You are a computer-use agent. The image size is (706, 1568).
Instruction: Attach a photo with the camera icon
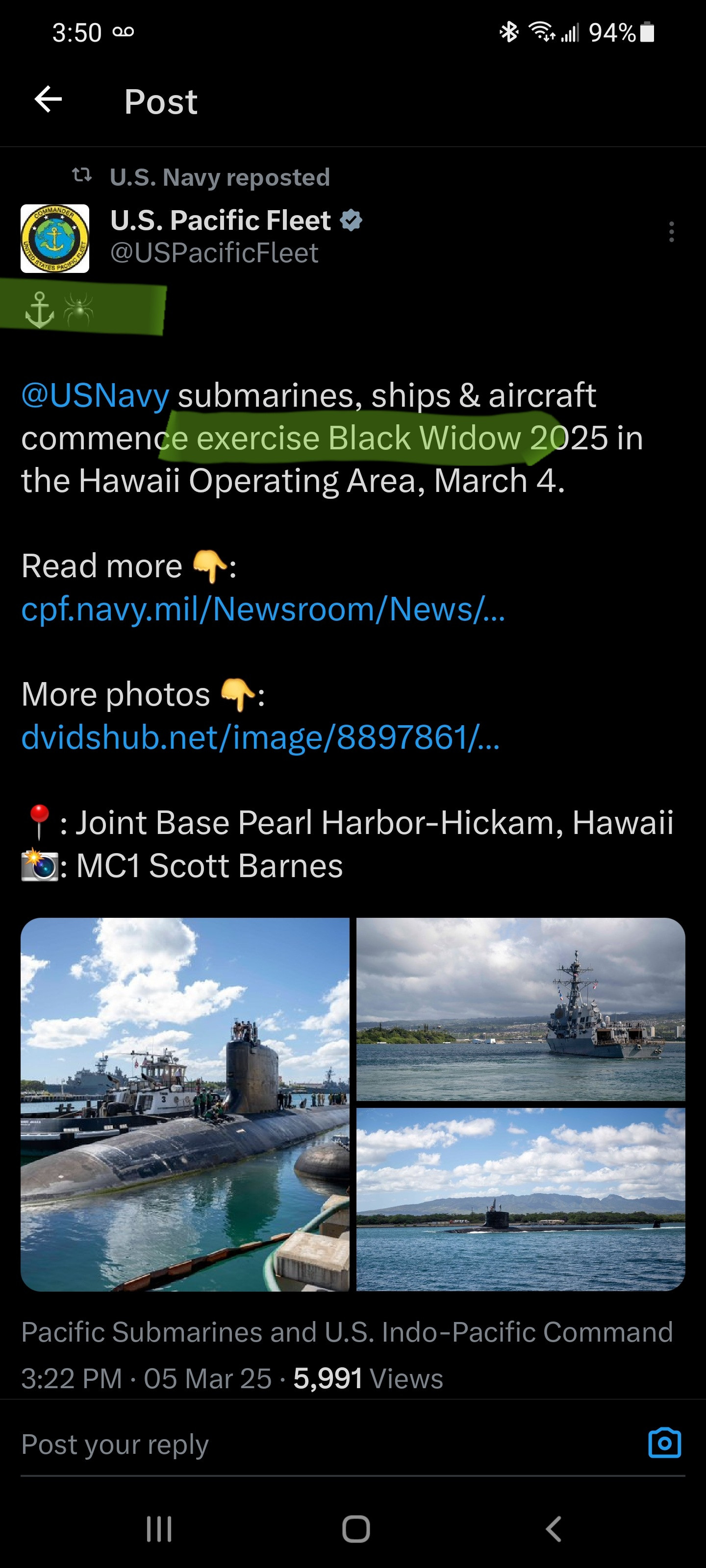(x=665, y=1443)
